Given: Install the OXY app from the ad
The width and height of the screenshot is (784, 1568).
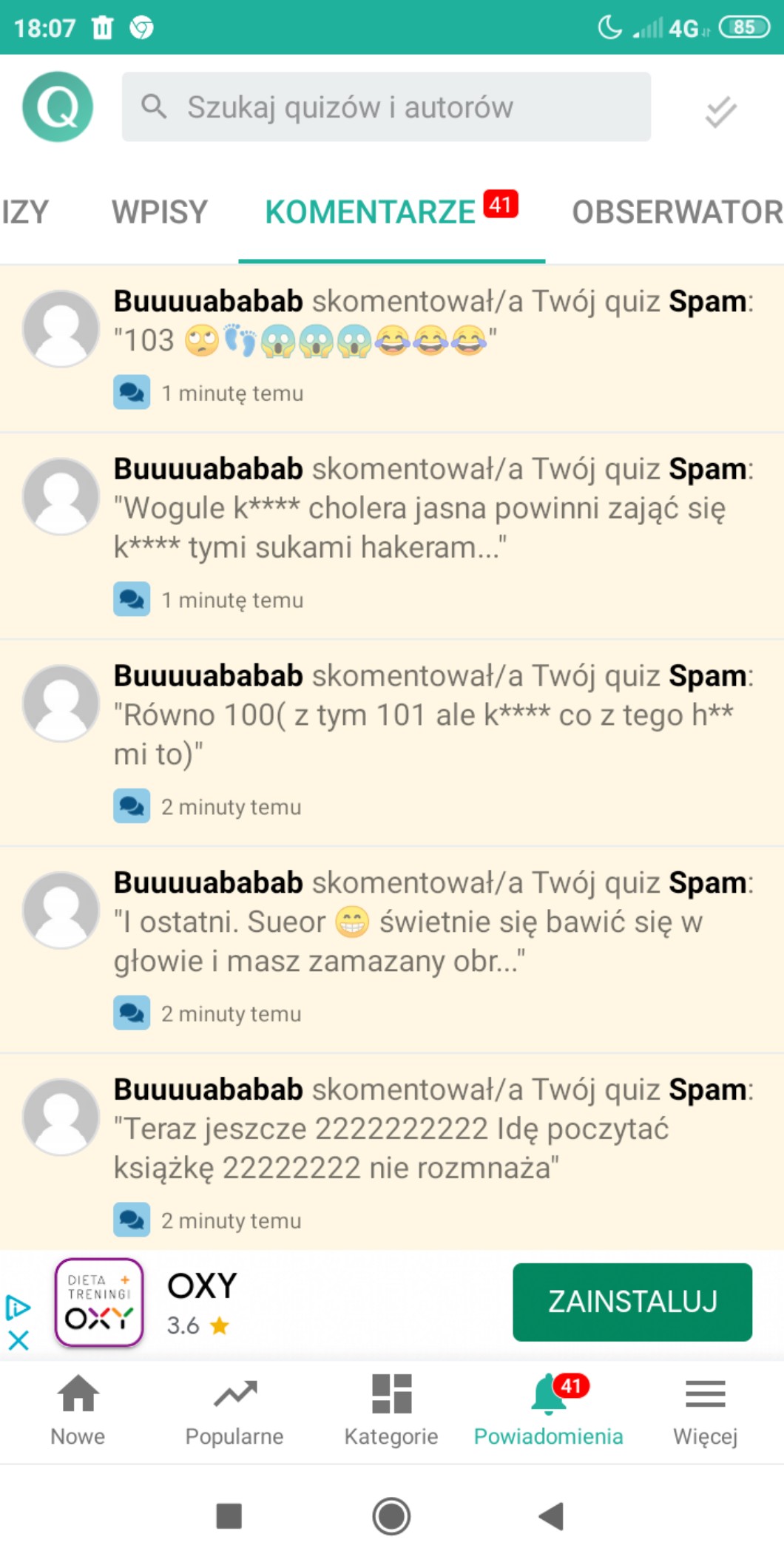Looking at the screenshot, I should pyautogui.click(x=632, y=1302).
